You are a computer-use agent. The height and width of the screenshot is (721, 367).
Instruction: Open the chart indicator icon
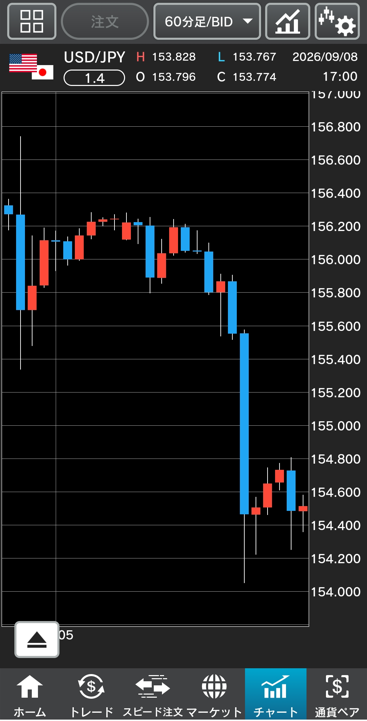[x=288, y=22]
